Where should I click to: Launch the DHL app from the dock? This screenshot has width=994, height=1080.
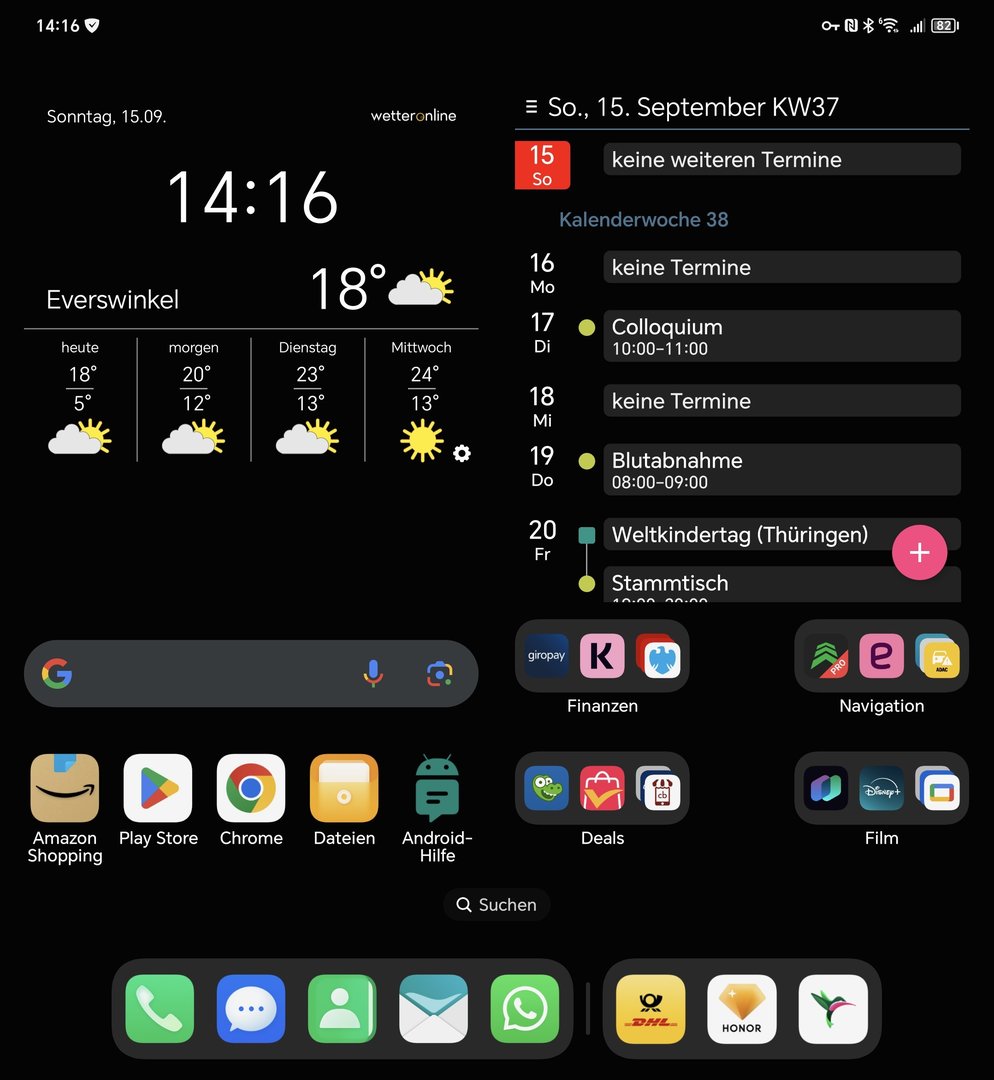[x=651, y=1009]
